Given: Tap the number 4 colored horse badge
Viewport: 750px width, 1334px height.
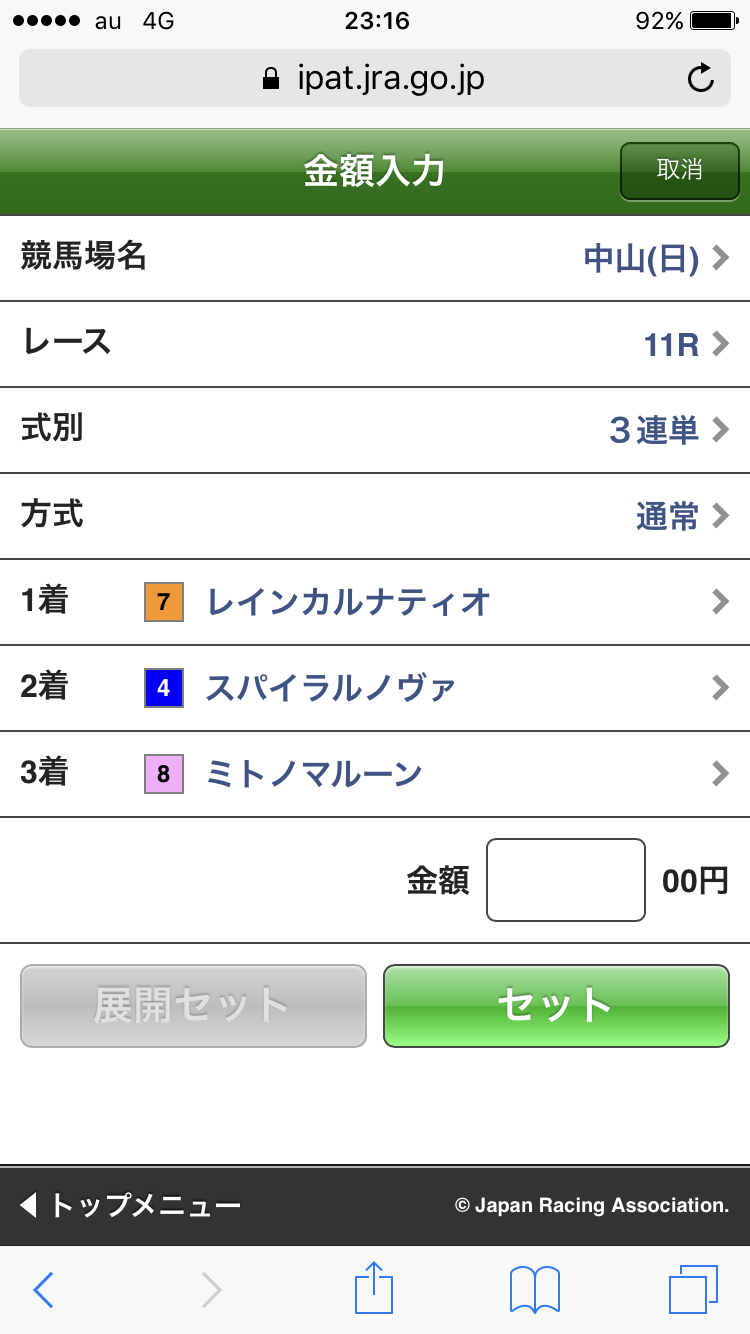Looking at the screenshot, I should pyautogui.click(x=163, y=688).
